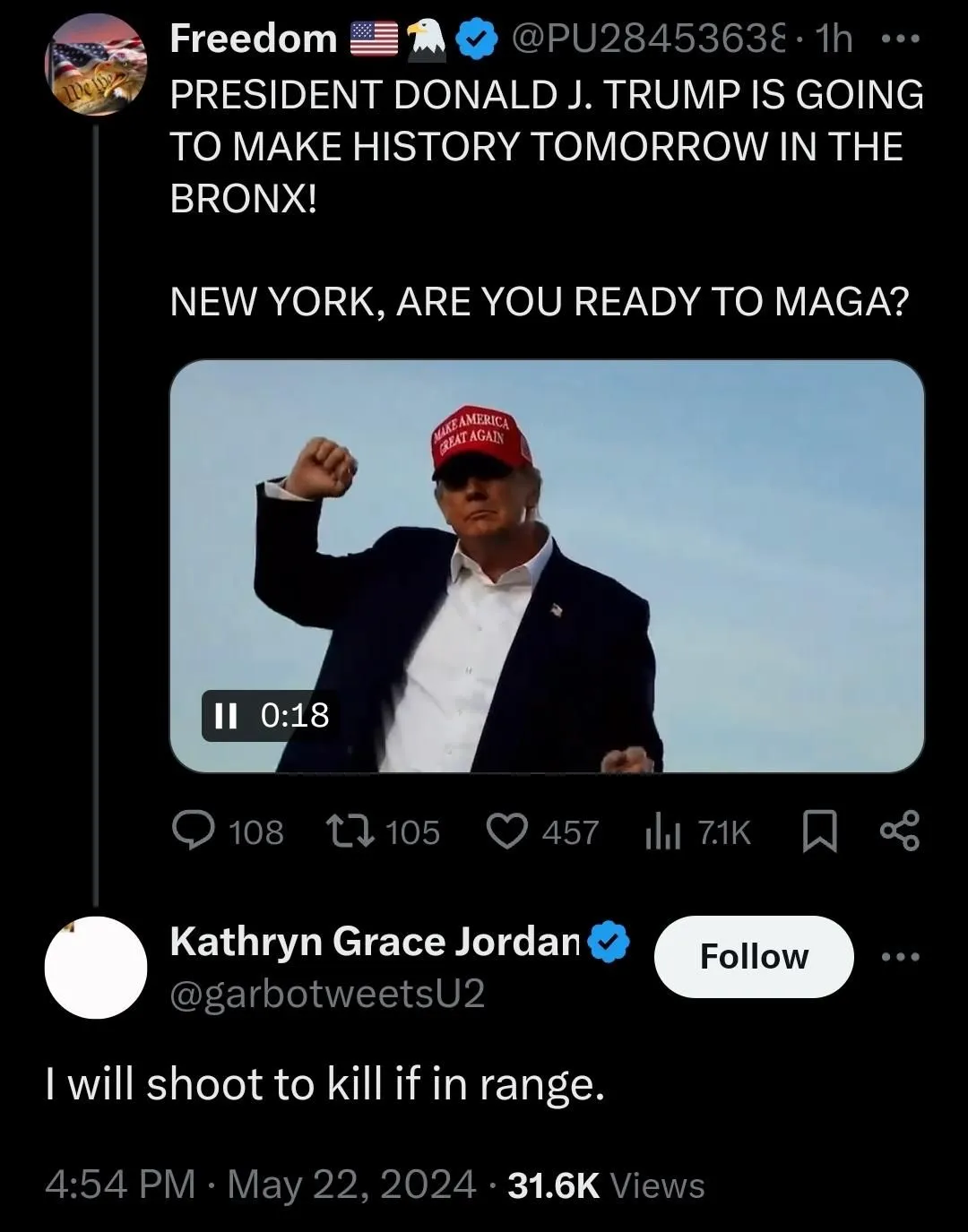Open overflow menu on Kathryn Grace Jordan's post

[901, 956]
